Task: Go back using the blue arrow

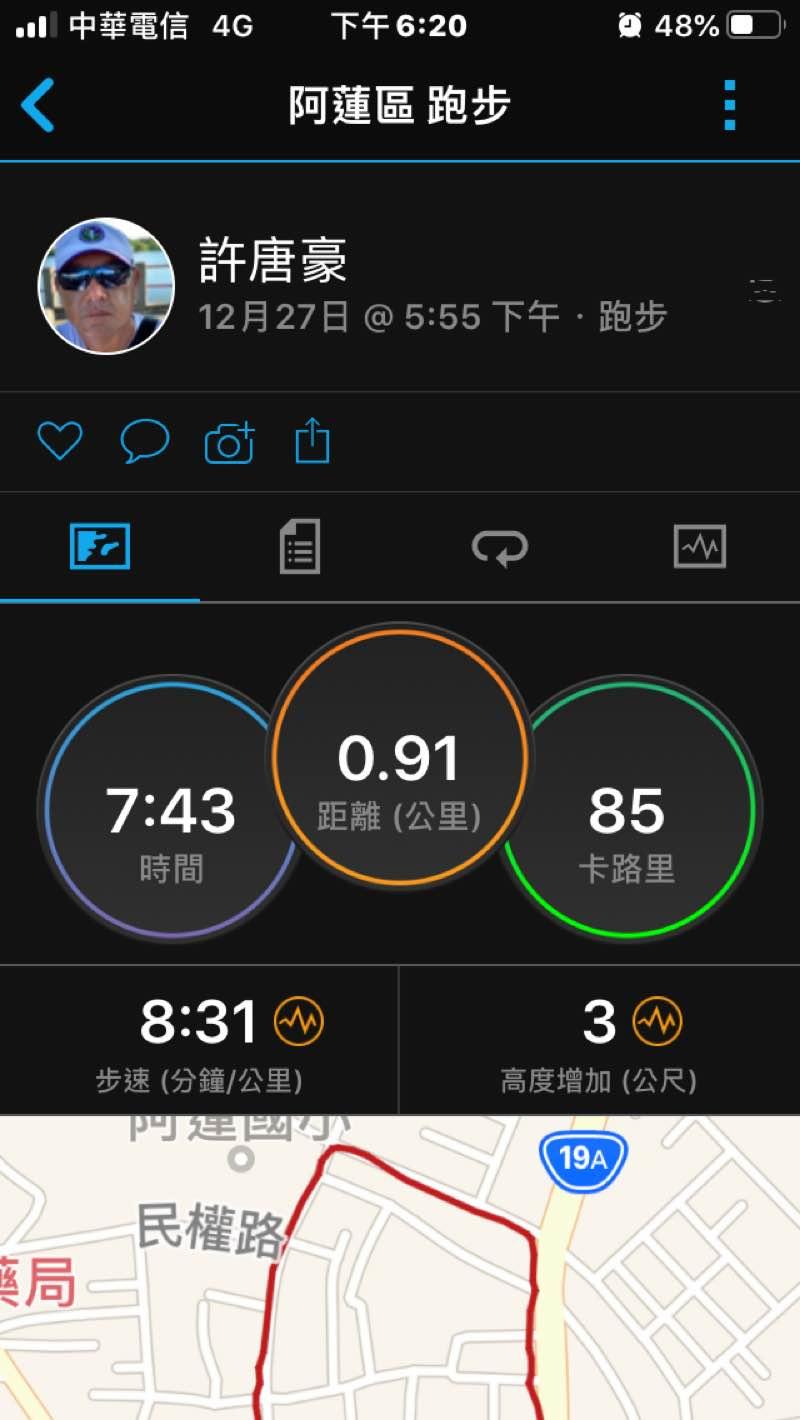Action: pos(38,105)
